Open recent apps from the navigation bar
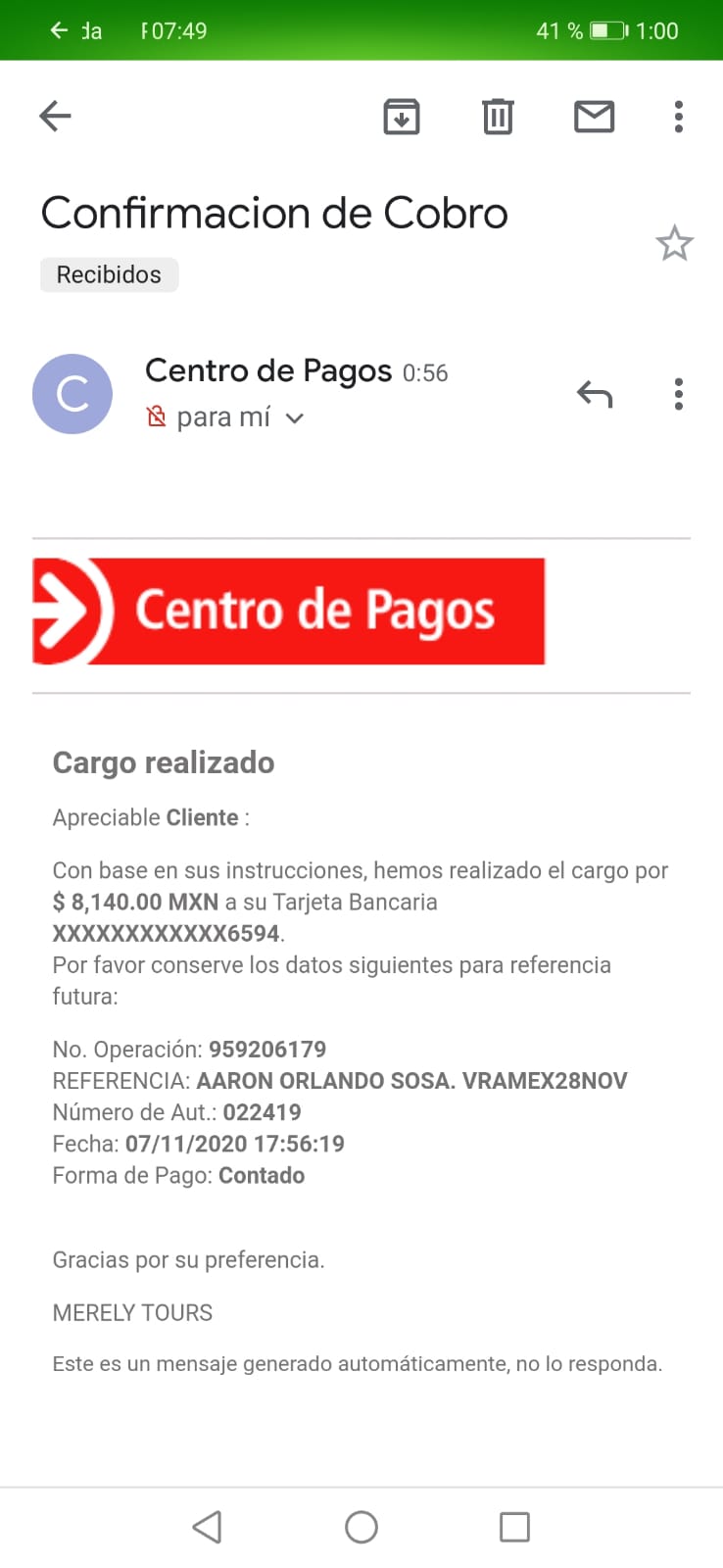The width and height of the screenshot is (723, 1568). coord(514,1527)
